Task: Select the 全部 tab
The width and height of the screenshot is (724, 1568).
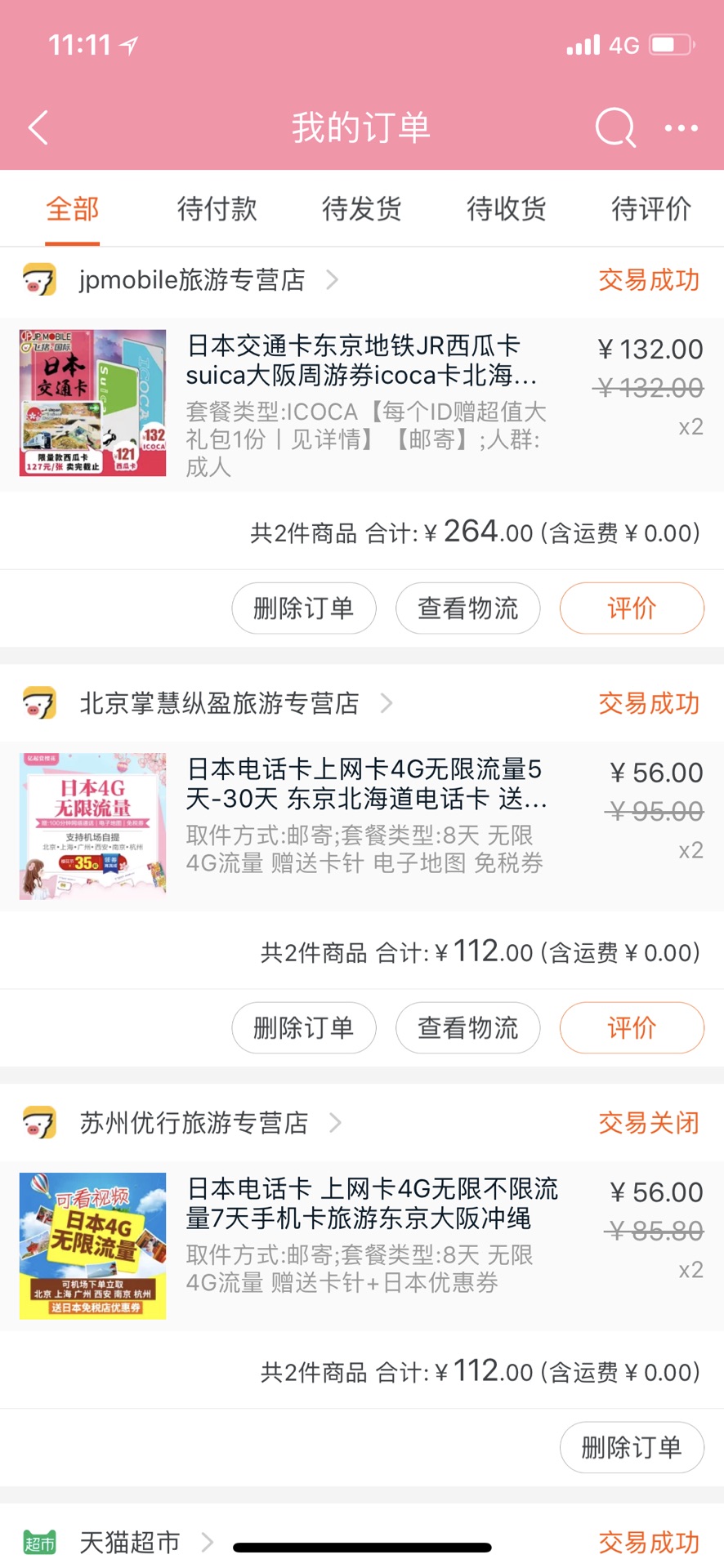Action: (73, 209)
